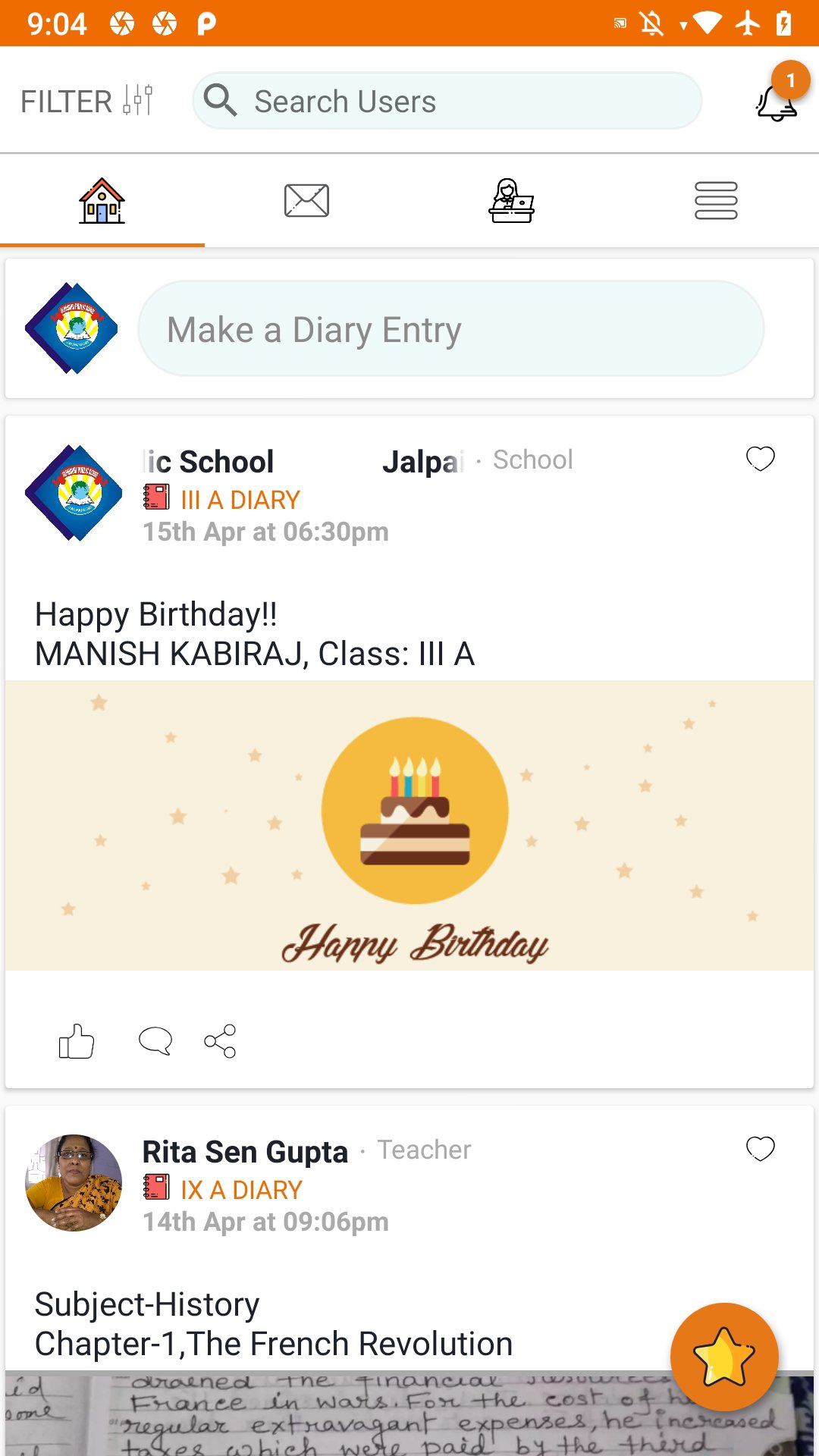Comment on the Happy Birthday post

pos(155,1041)
